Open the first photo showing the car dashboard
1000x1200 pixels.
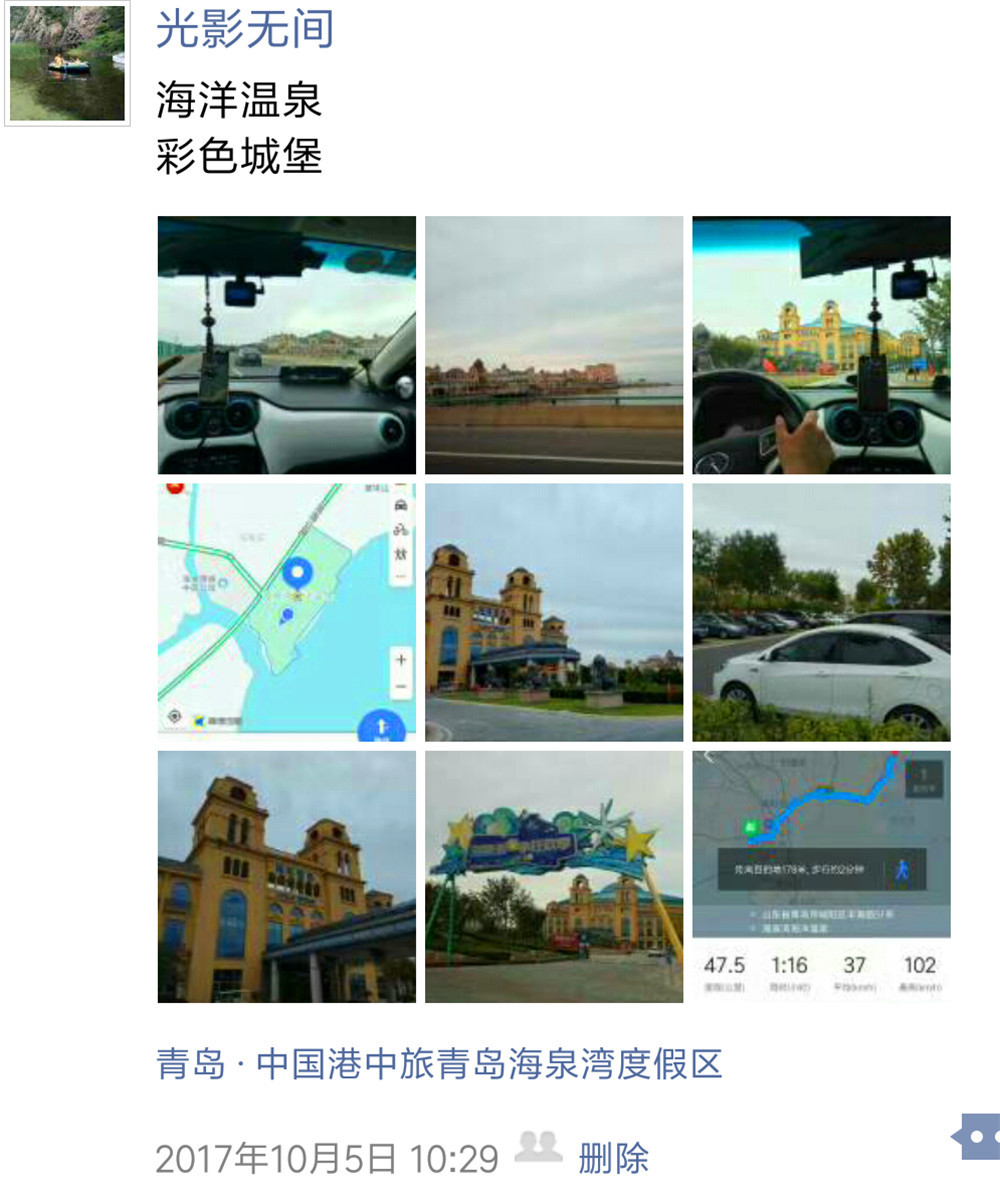click(x=287, y=345)
